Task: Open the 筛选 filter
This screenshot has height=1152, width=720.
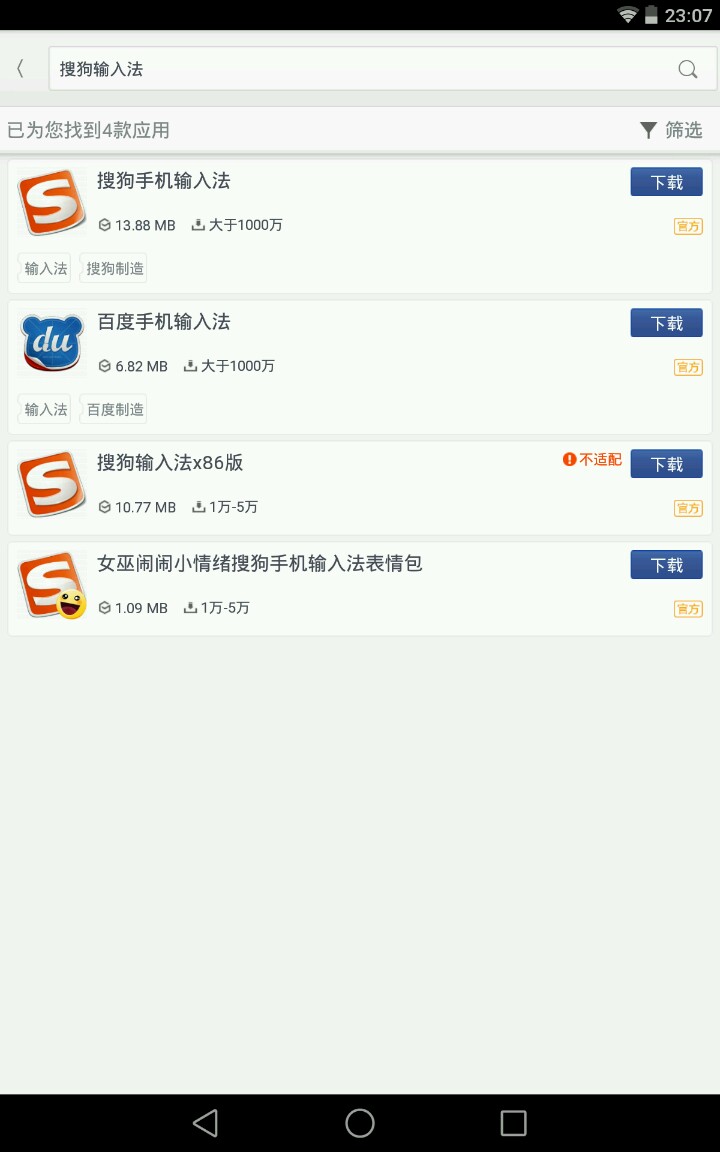Action: (x=671, y=130)
